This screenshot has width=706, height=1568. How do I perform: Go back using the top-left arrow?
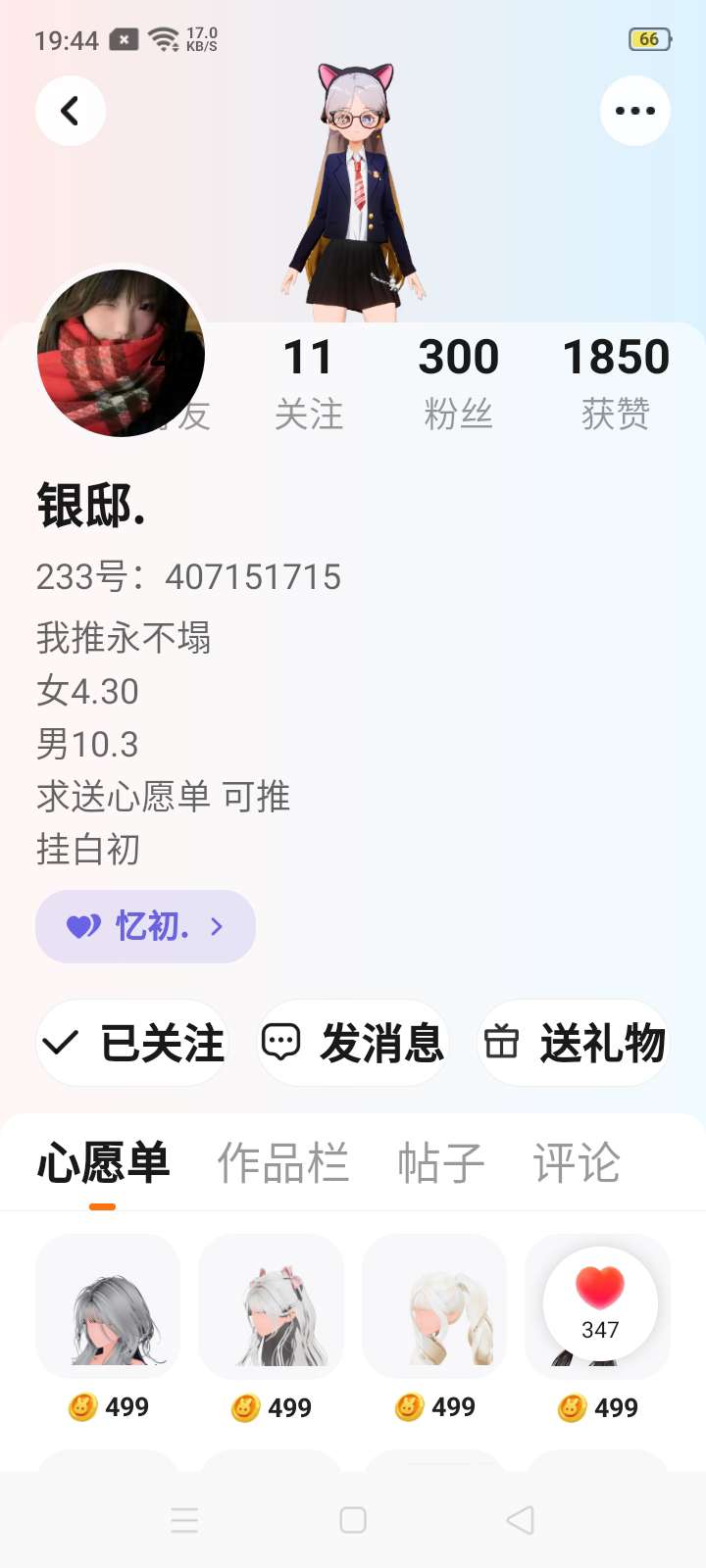[x=71, y=111]
